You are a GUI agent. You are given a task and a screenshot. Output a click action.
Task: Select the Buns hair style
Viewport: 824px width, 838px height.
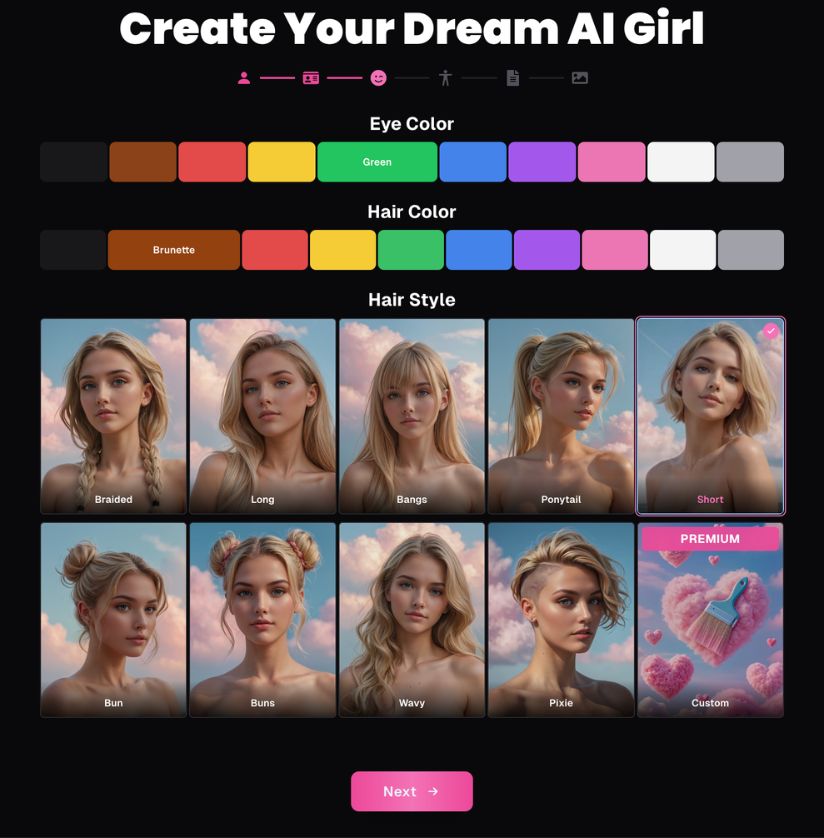[262, 620]
